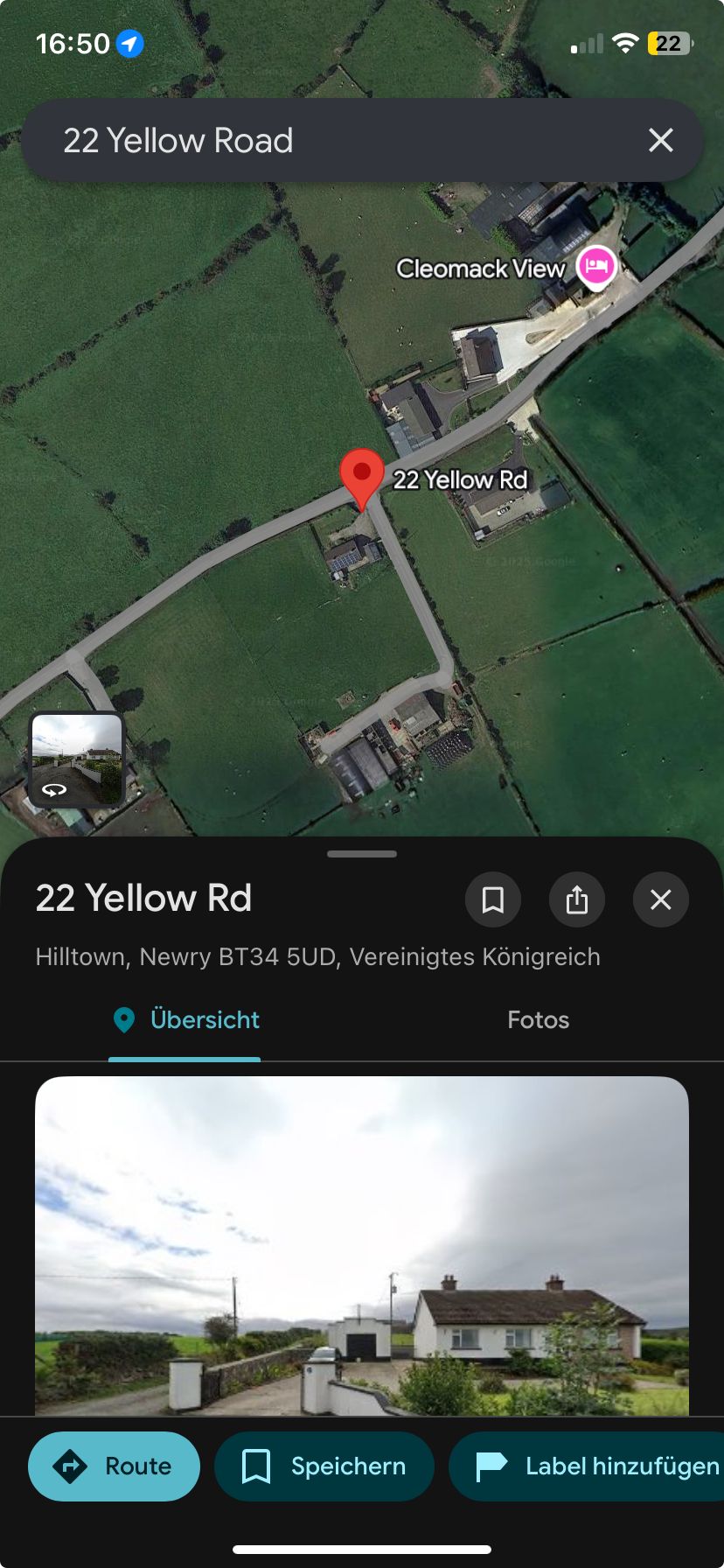This screenshot has height=1568, width=724.
Task: Select the Übersicht tab
Action: point(185,1020)
